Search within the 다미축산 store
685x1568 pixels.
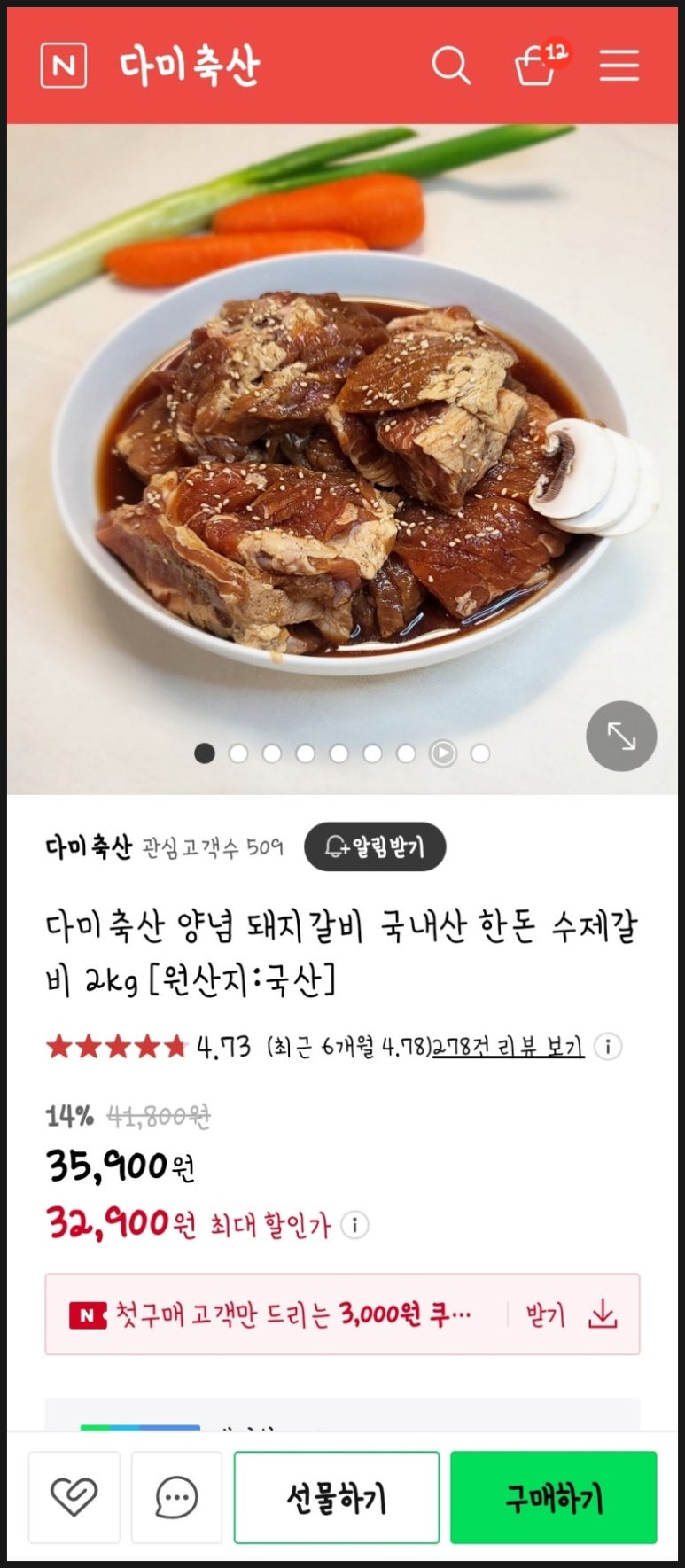pos(450,66)
